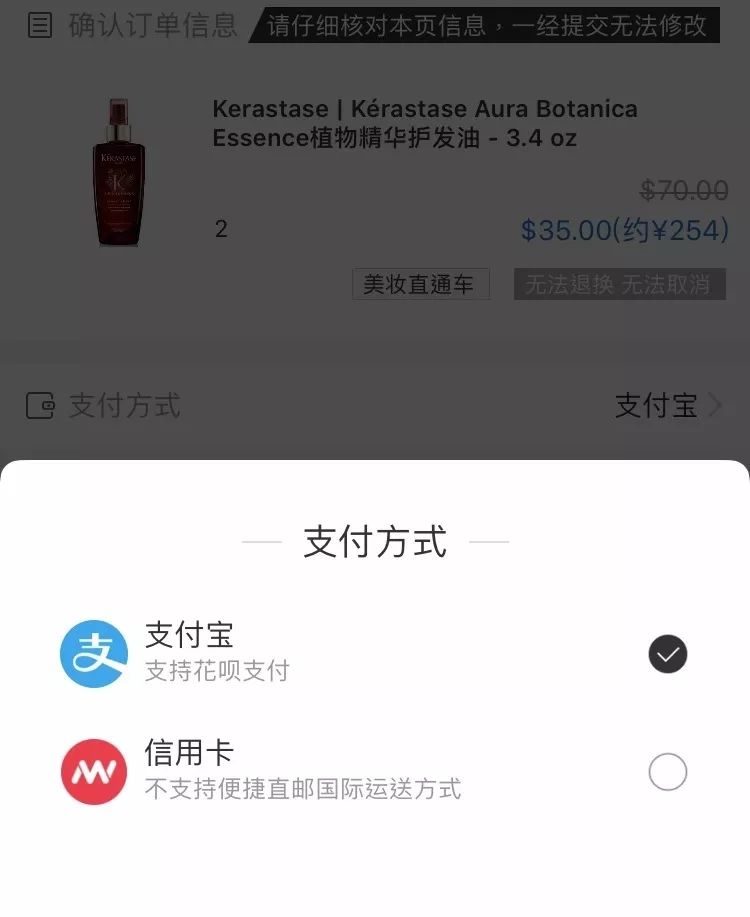Tap the checkmark next to 支付宝
The height and width of the screenshot is (917, 750).
(668, 653)
